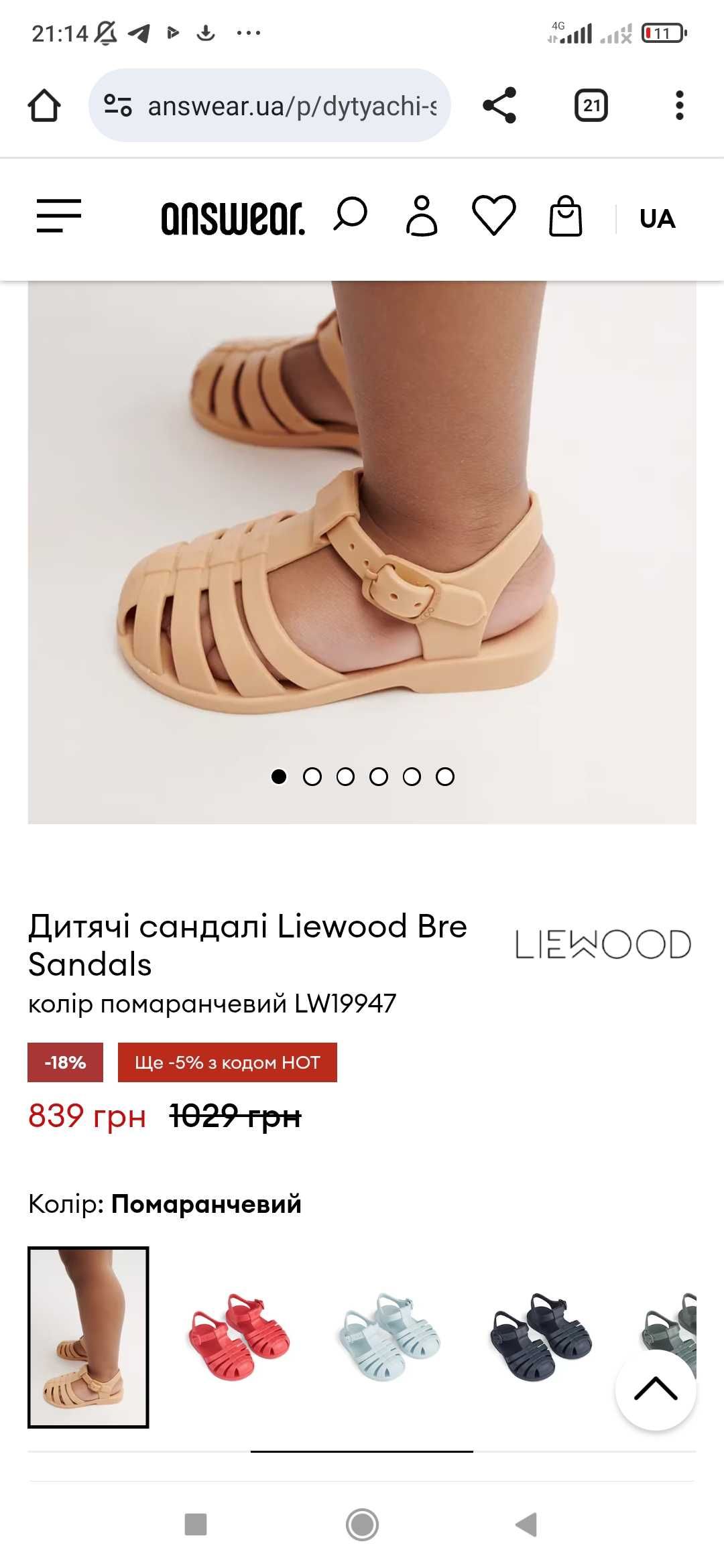Viewport: 724px width, 1568px height.
Task: Share this page from browser toolbar
Action: [499, 105]
